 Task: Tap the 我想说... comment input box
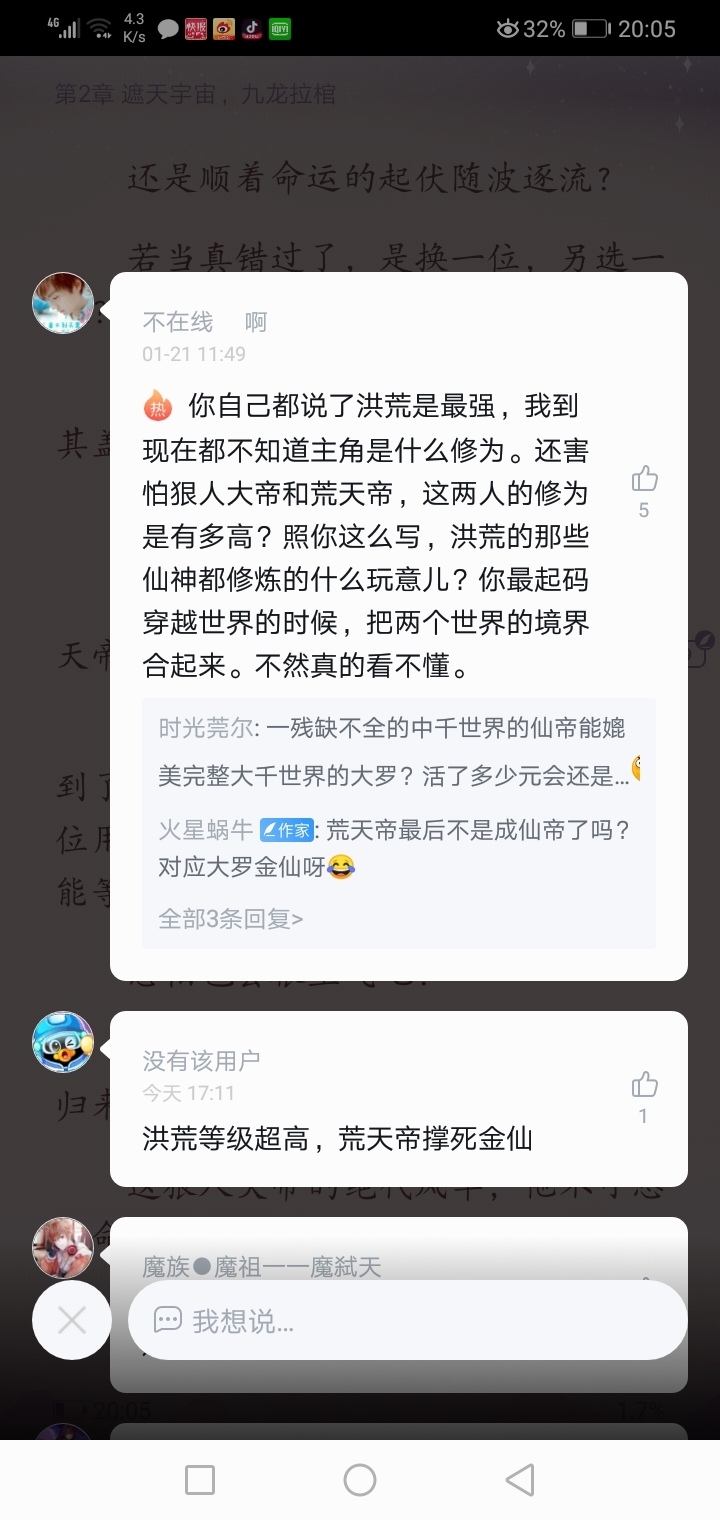(x=406, y=1320)
